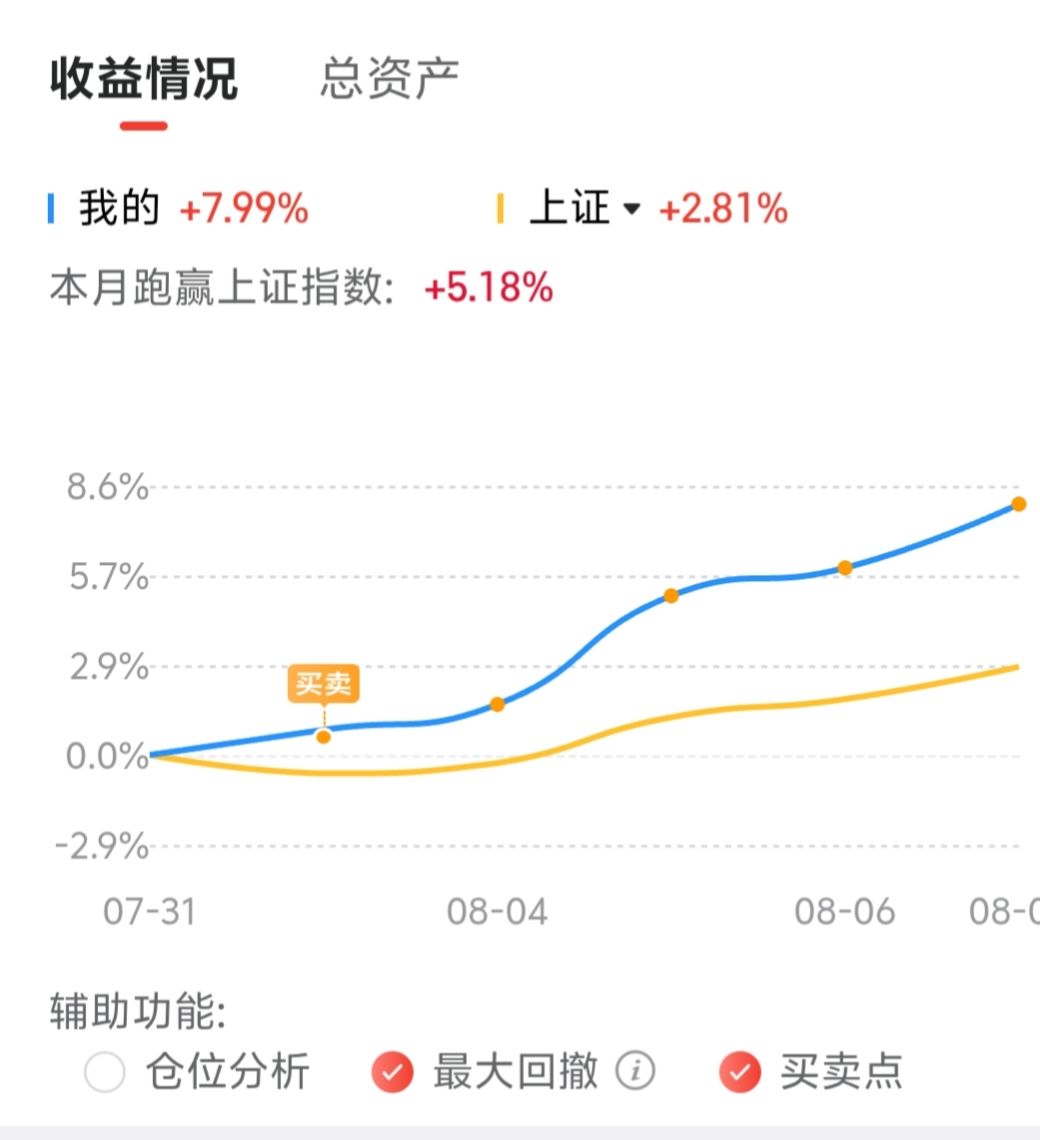Switch to the 总资产 tab

pyautogui.click(x=390, y=78)
